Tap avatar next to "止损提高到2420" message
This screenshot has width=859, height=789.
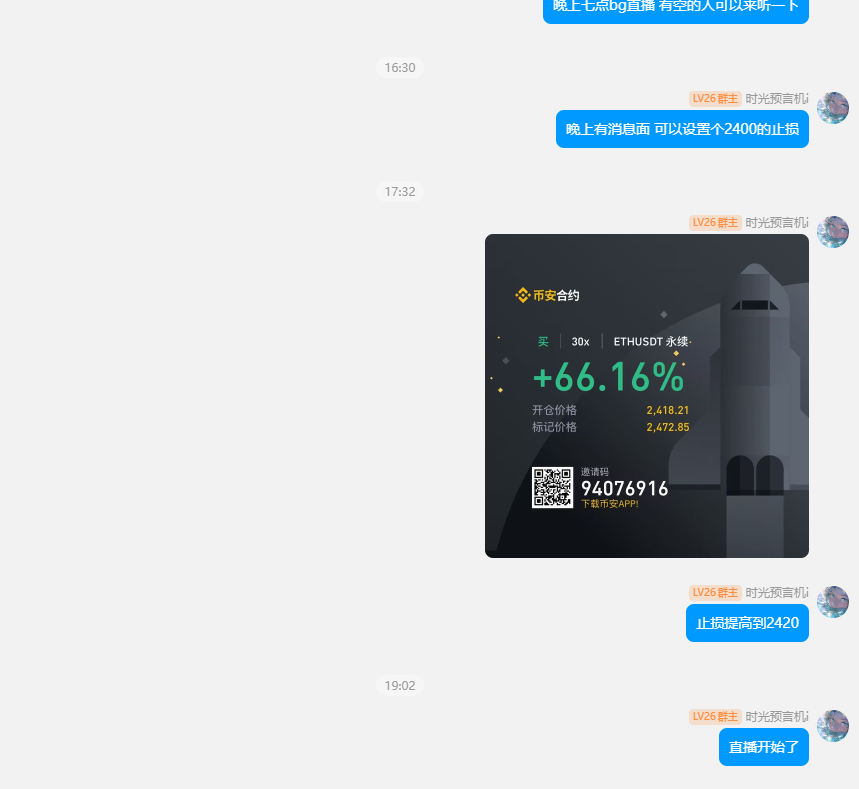[x=832, y=602]
